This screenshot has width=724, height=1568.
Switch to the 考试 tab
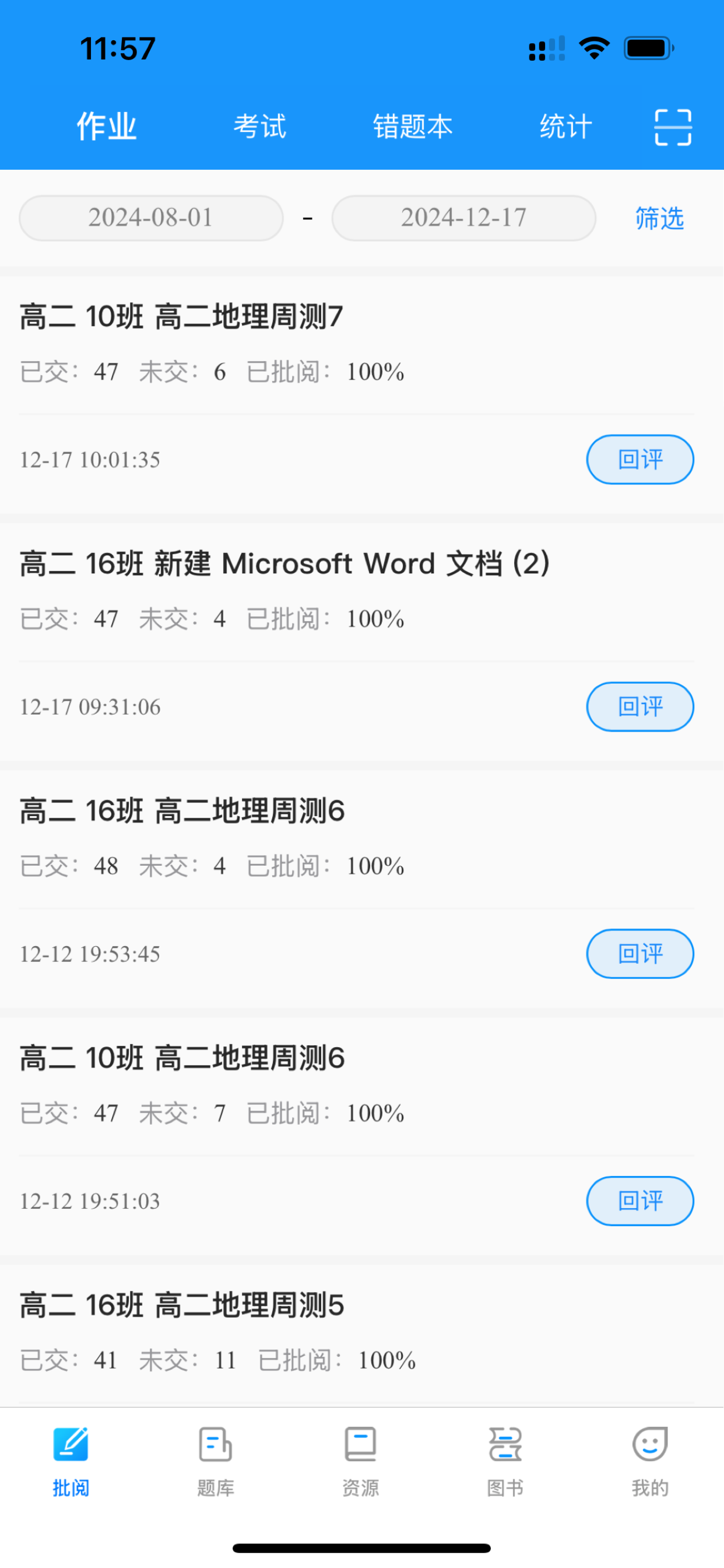click(259, 127)
